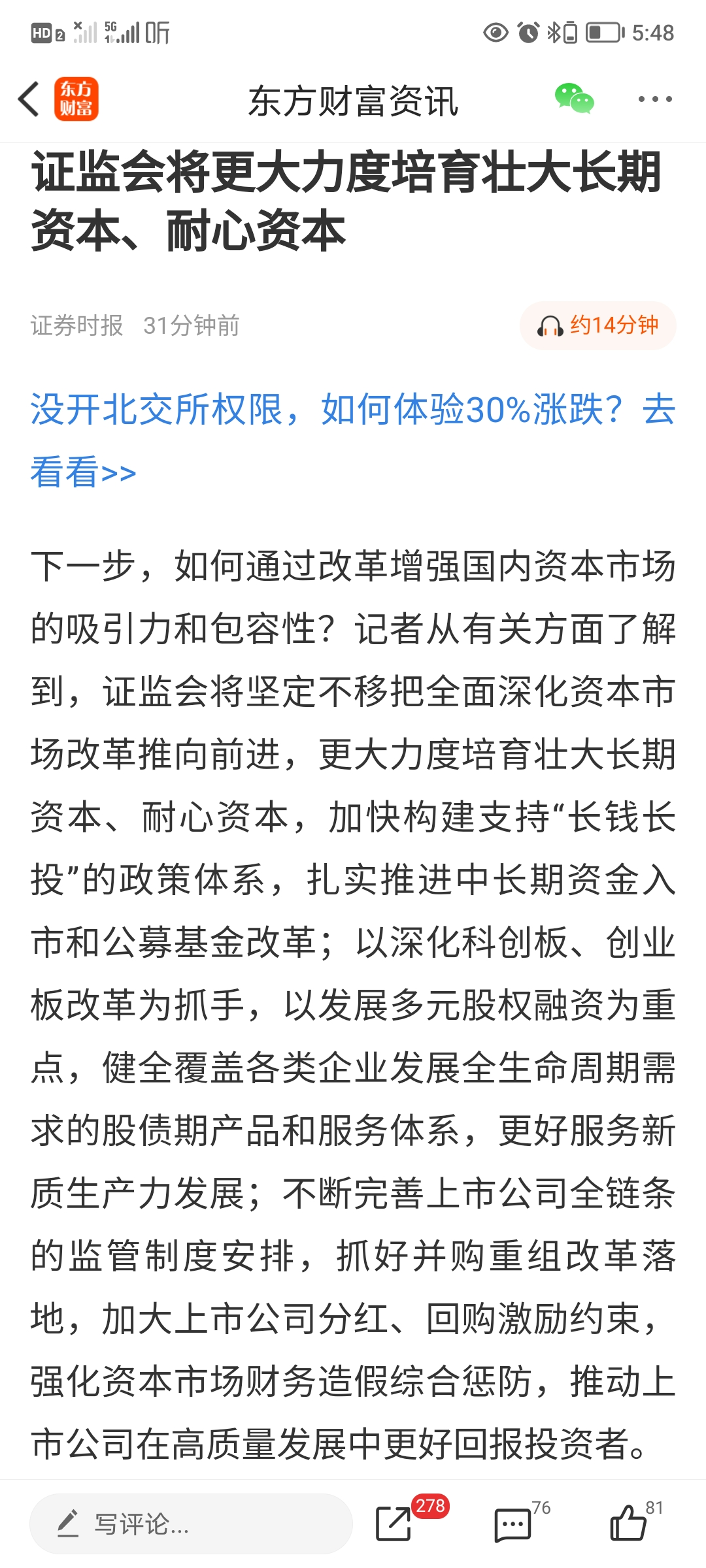This screenshot has width=706, height=1568.
Task: Share the article via the WeChat icon
Action: coord(574,99)
